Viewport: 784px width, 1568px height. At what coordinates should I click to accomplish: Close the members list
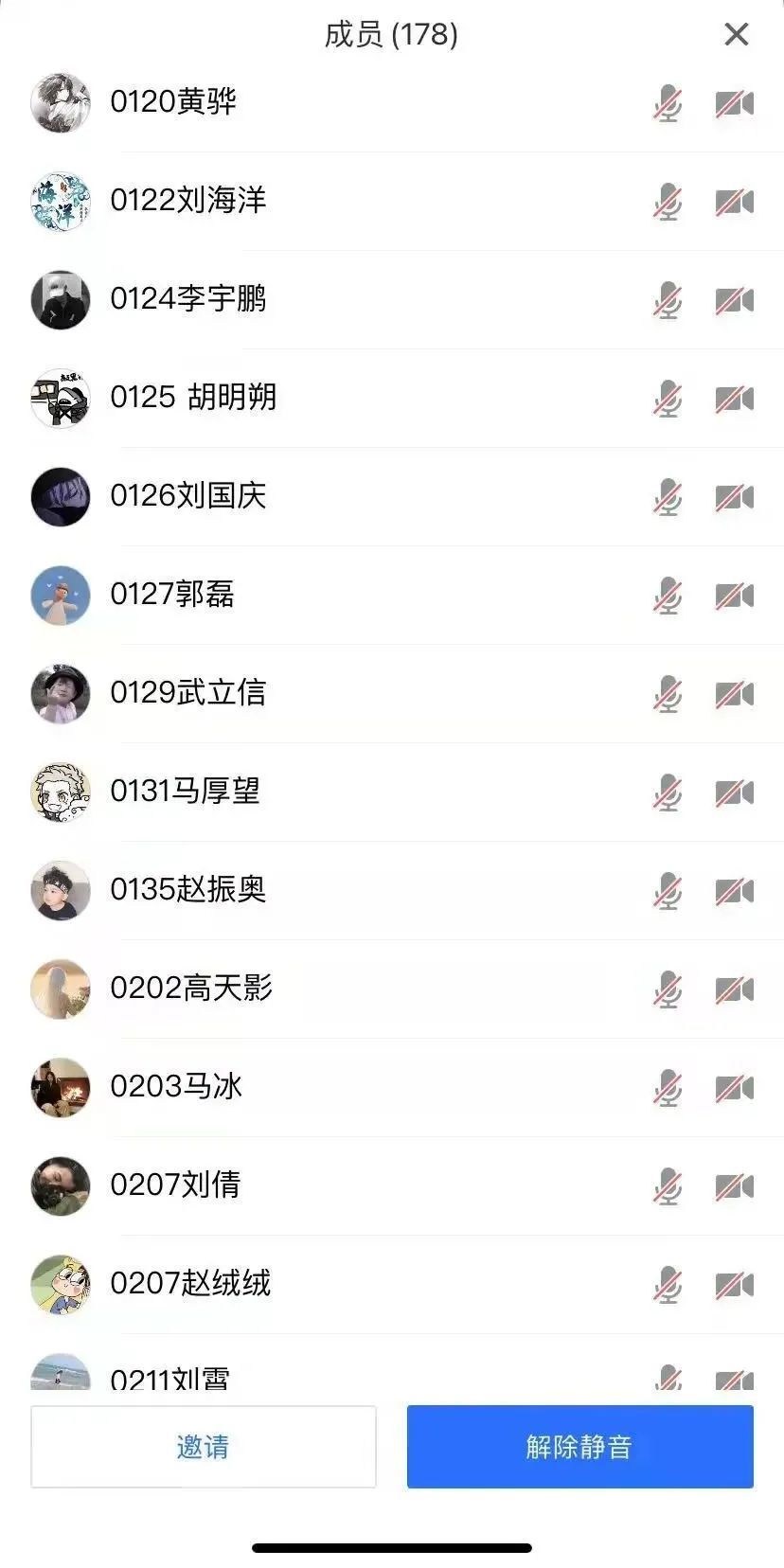(736, 35)
